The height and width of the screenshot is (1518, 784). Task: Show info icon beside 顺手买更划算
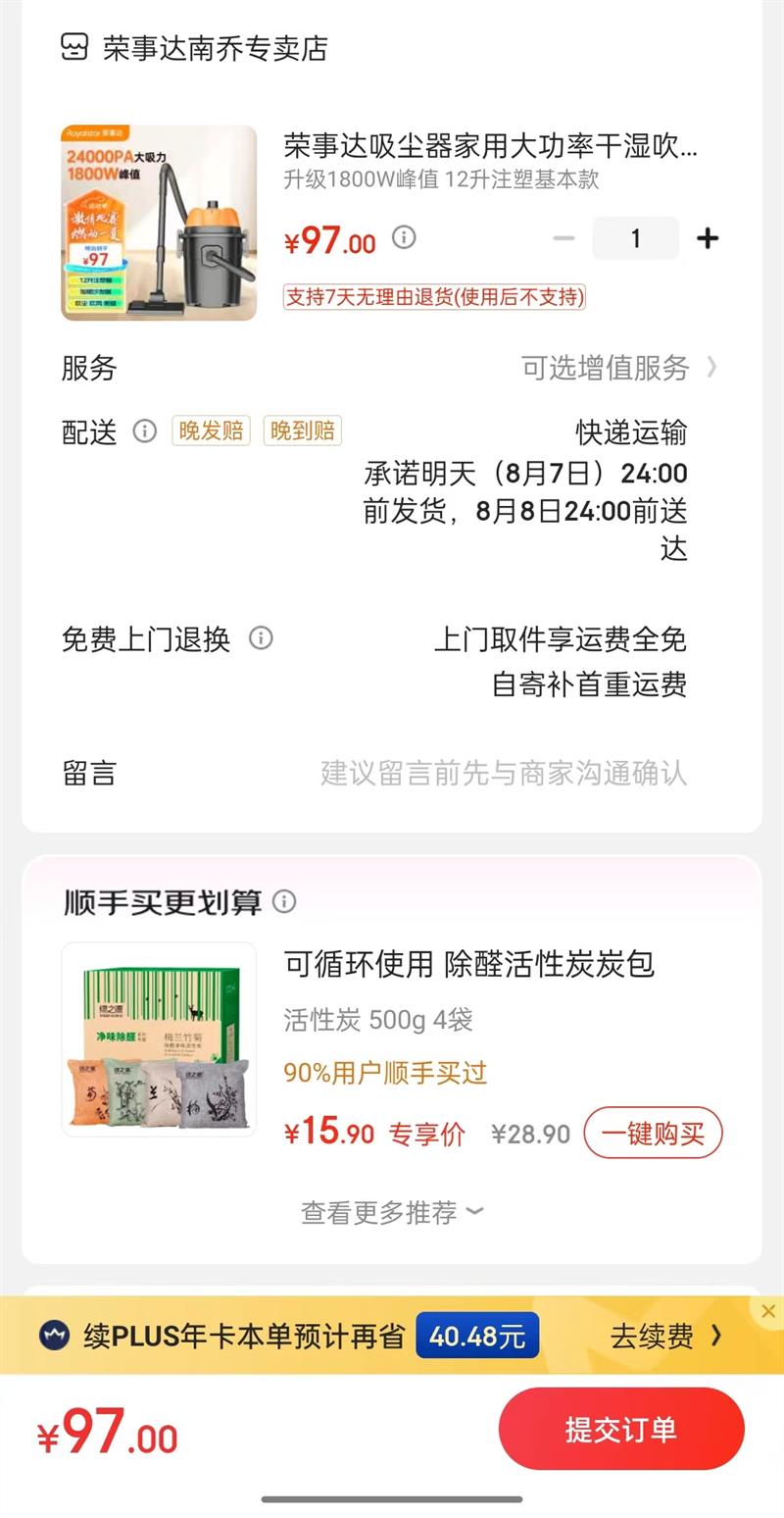[284, 901]
